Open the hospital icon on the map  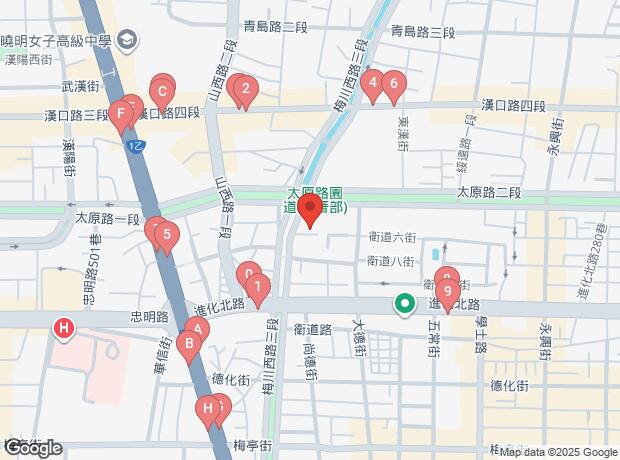[x=65, y=327]
